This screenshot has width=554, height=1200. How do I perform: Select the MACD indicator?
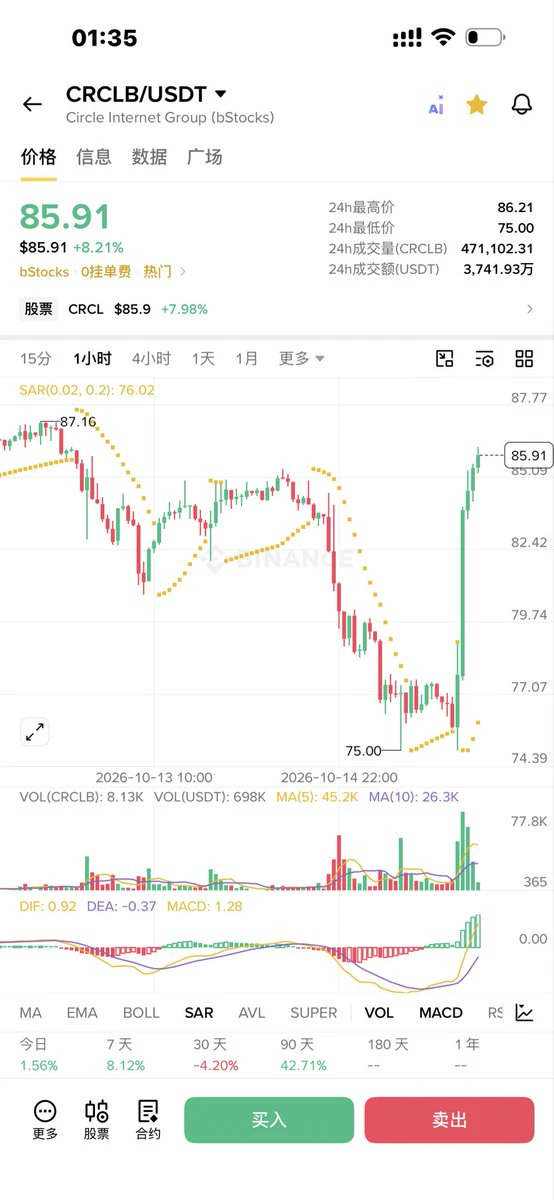[x=441, y=1012]
